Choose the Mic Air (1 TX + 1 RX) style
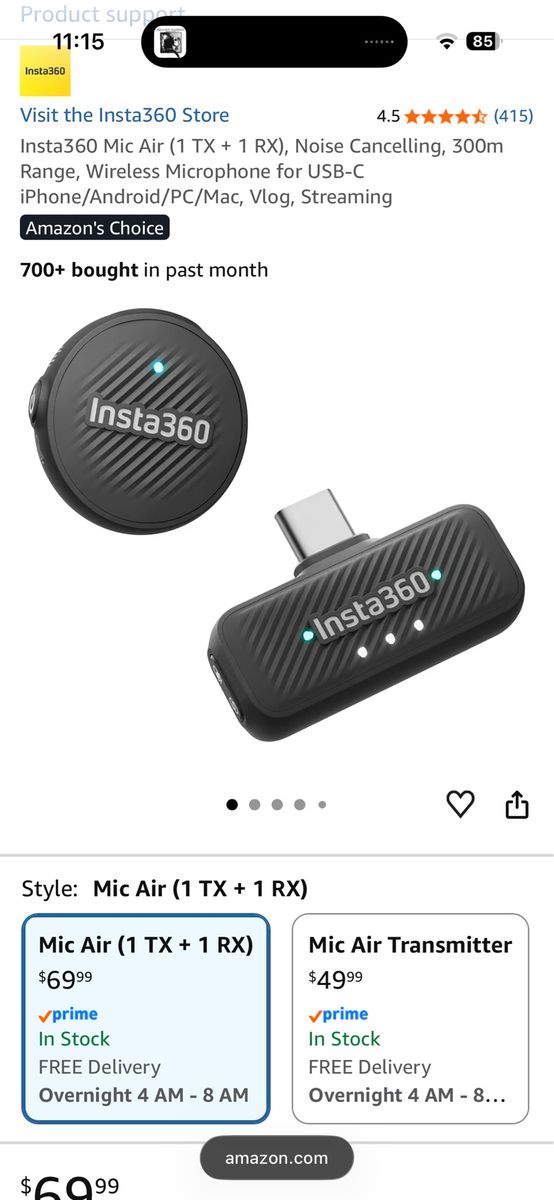 146,1019
